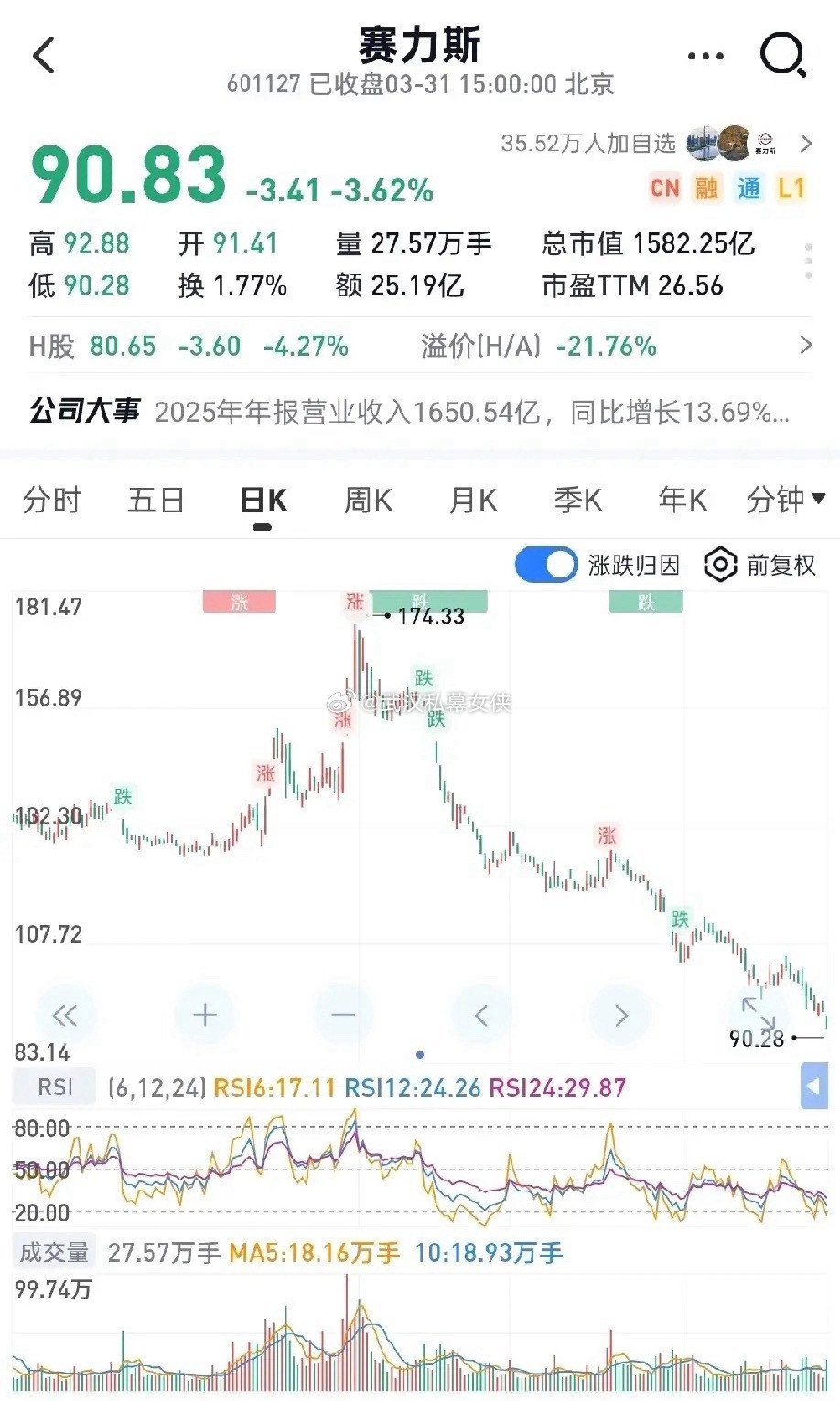Viewport: 840px width, 1401px height.
Task: Open fullscreen chart with expand arrows icon
Action: (760, 1014)
